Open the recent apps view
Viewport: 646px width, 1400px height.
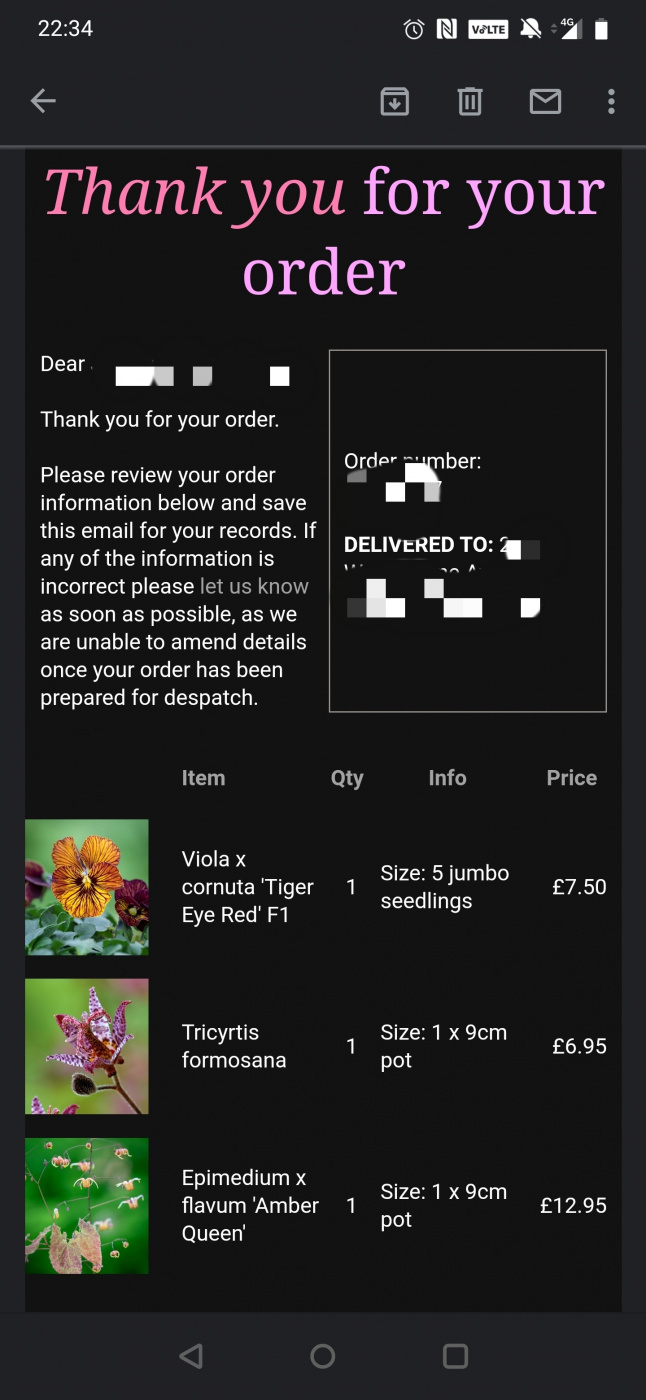(x=455, y=1356)
